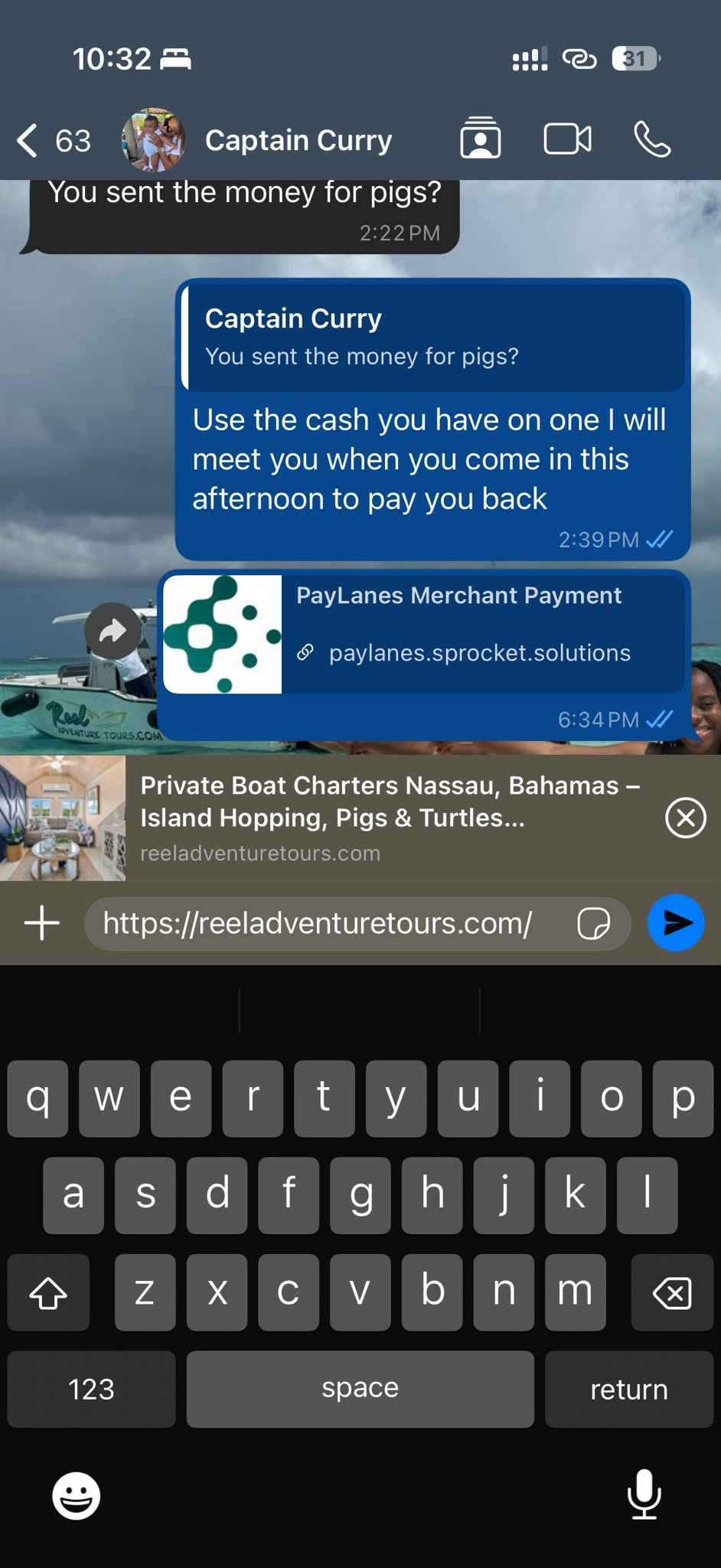Start a video call with Captain Curry
This screenshot has height=1568, width=721.
click(x=567, y=139)
